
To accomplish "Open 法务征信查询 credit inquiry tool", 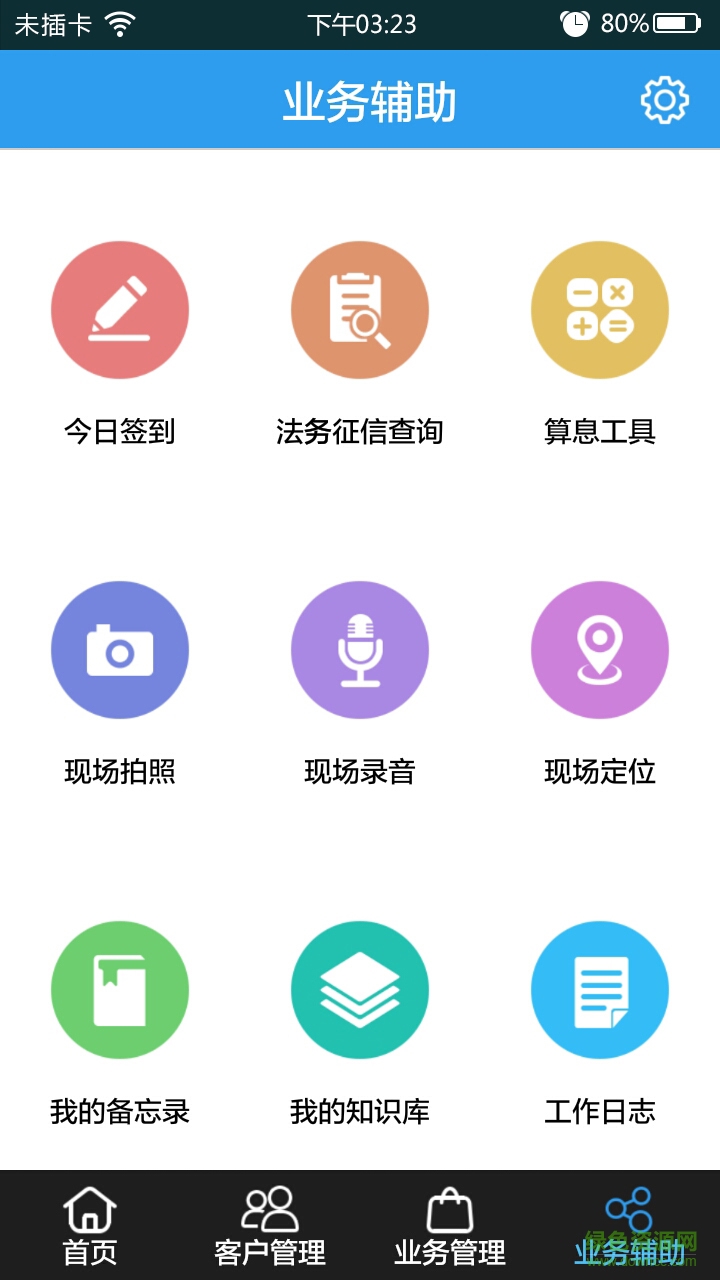I will coord(360,309).
